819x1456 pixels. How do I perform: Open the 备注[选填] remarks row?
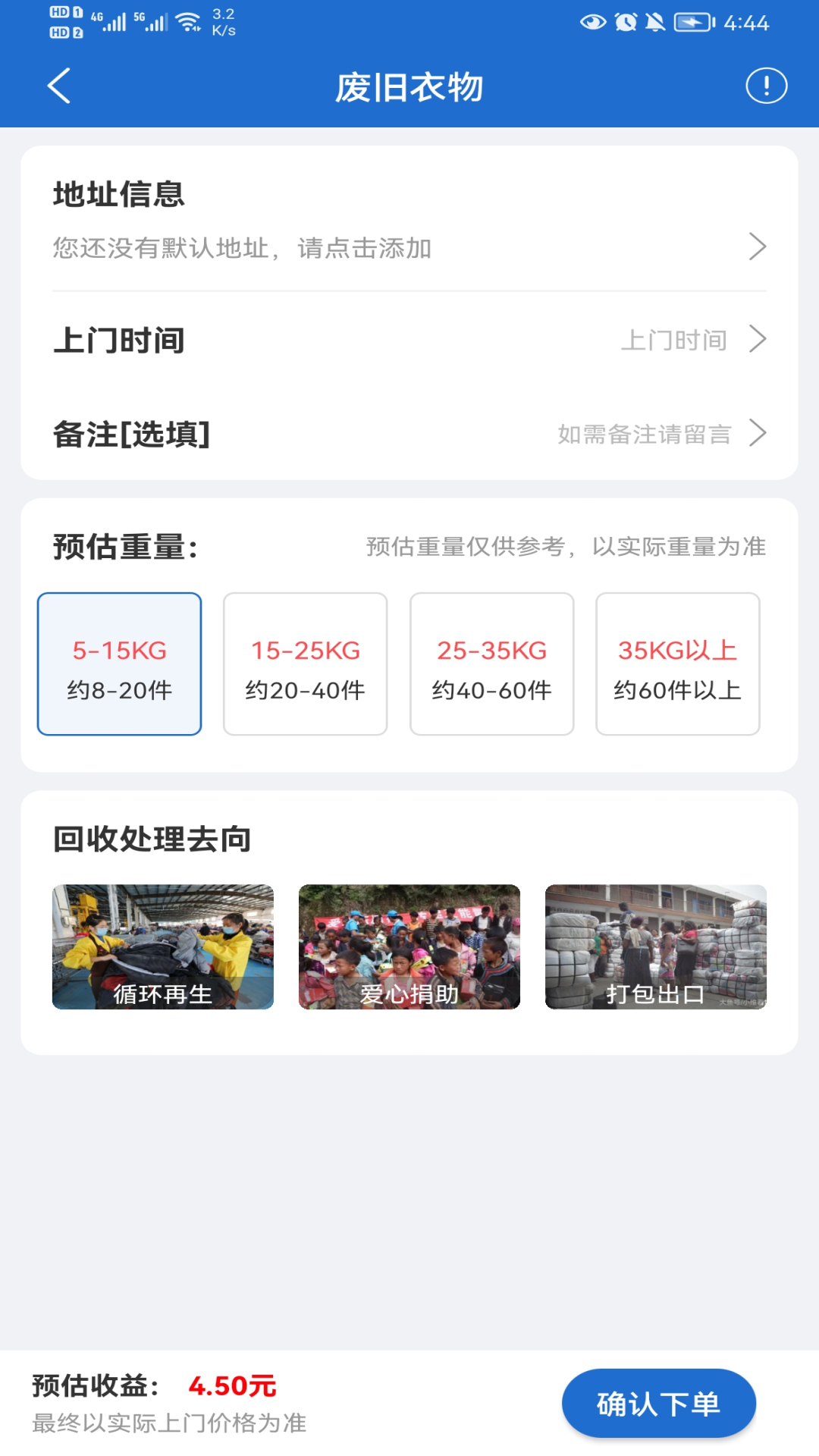click(x=409, y=434)
